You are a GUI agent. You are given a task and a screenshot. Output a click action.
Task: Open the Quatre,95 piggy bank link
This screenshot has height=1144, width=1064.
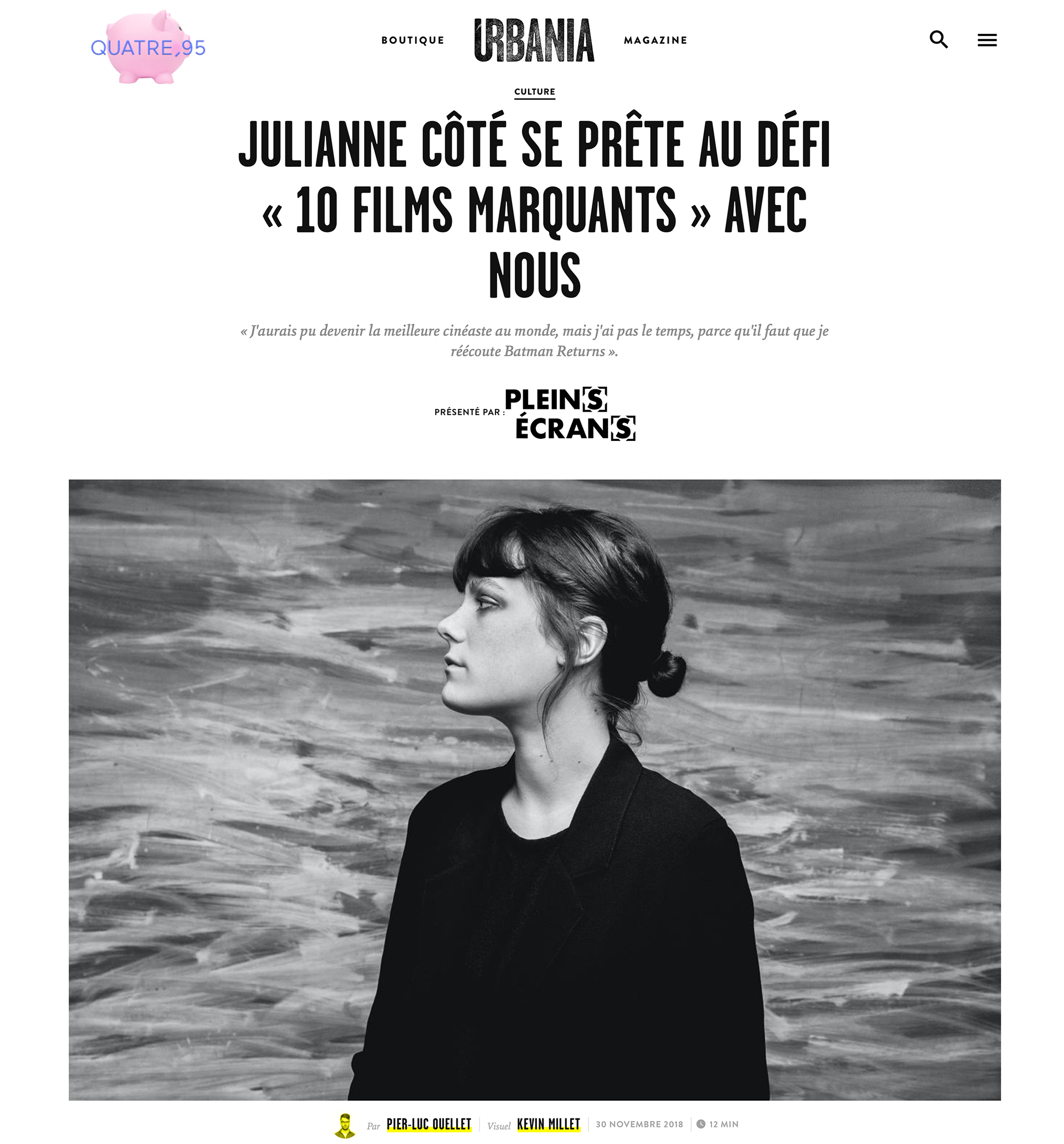pyautogui.click(x=148, y=47)
